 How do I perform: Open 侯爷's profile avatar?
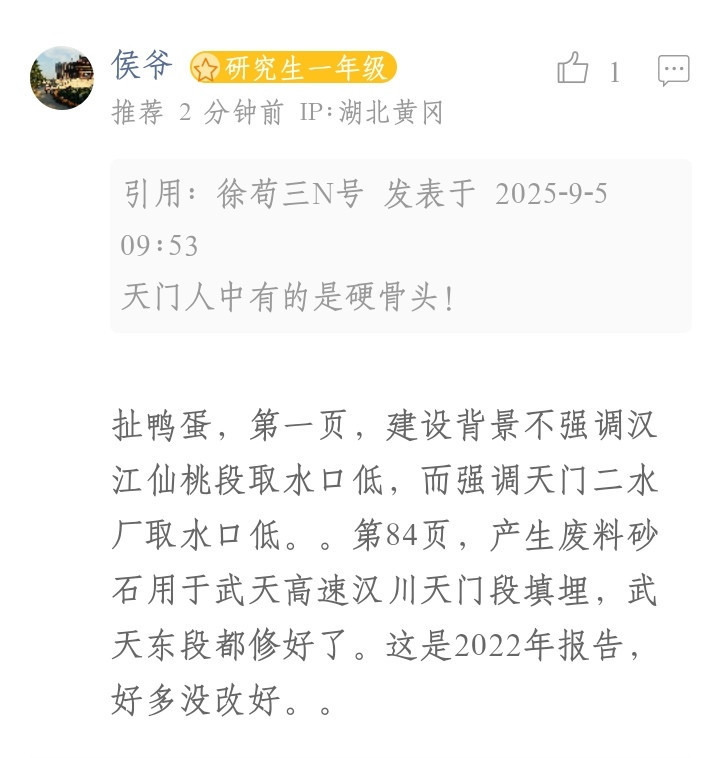point(62,77)
